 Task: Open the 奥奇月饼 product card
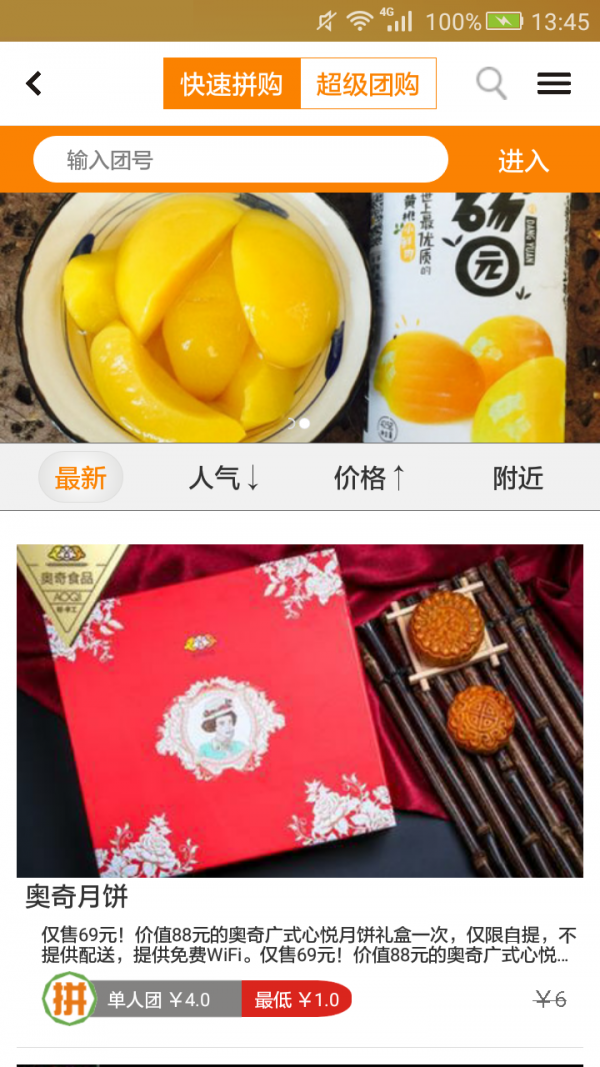click(300, 711)
